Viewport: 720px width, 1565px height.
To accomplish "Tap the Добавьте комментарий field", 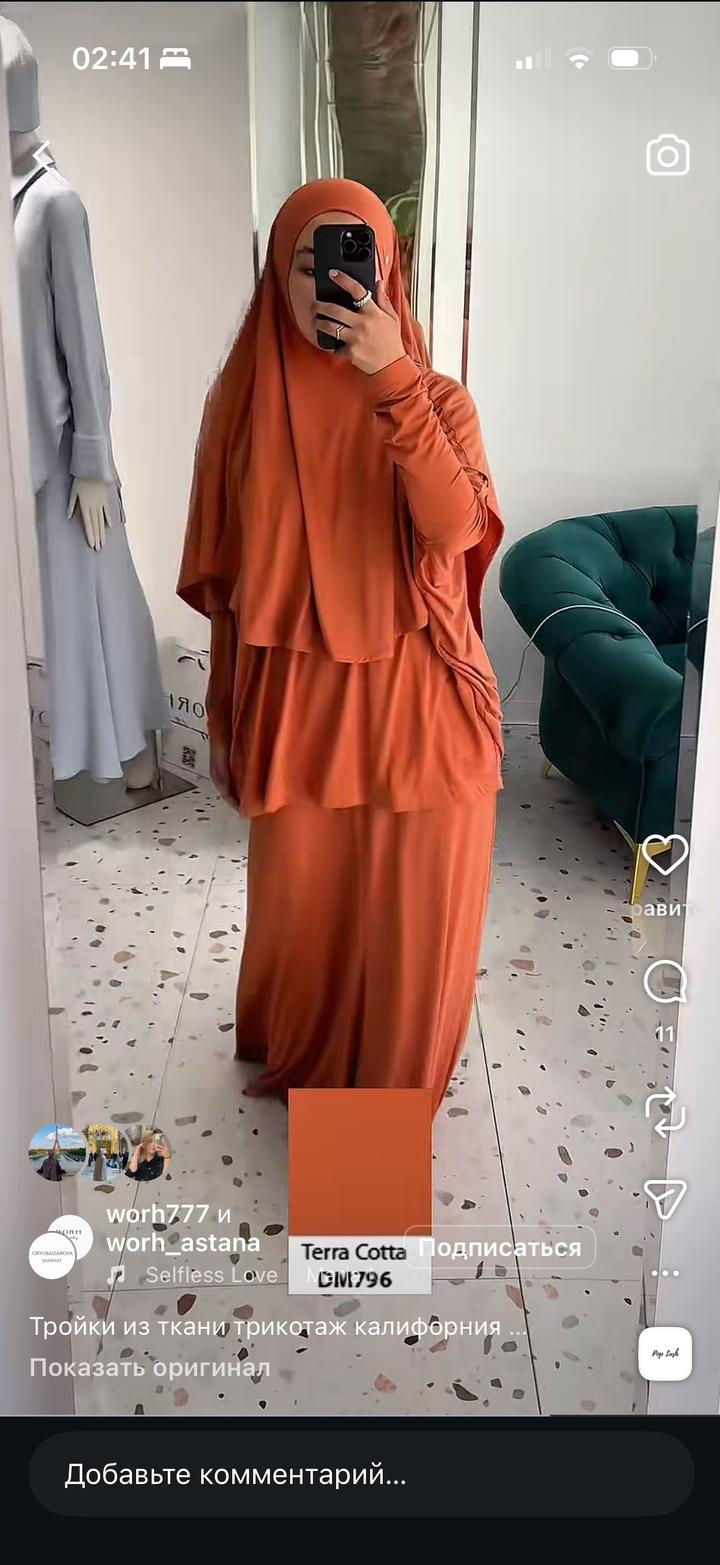I will tap(360, 1474).
